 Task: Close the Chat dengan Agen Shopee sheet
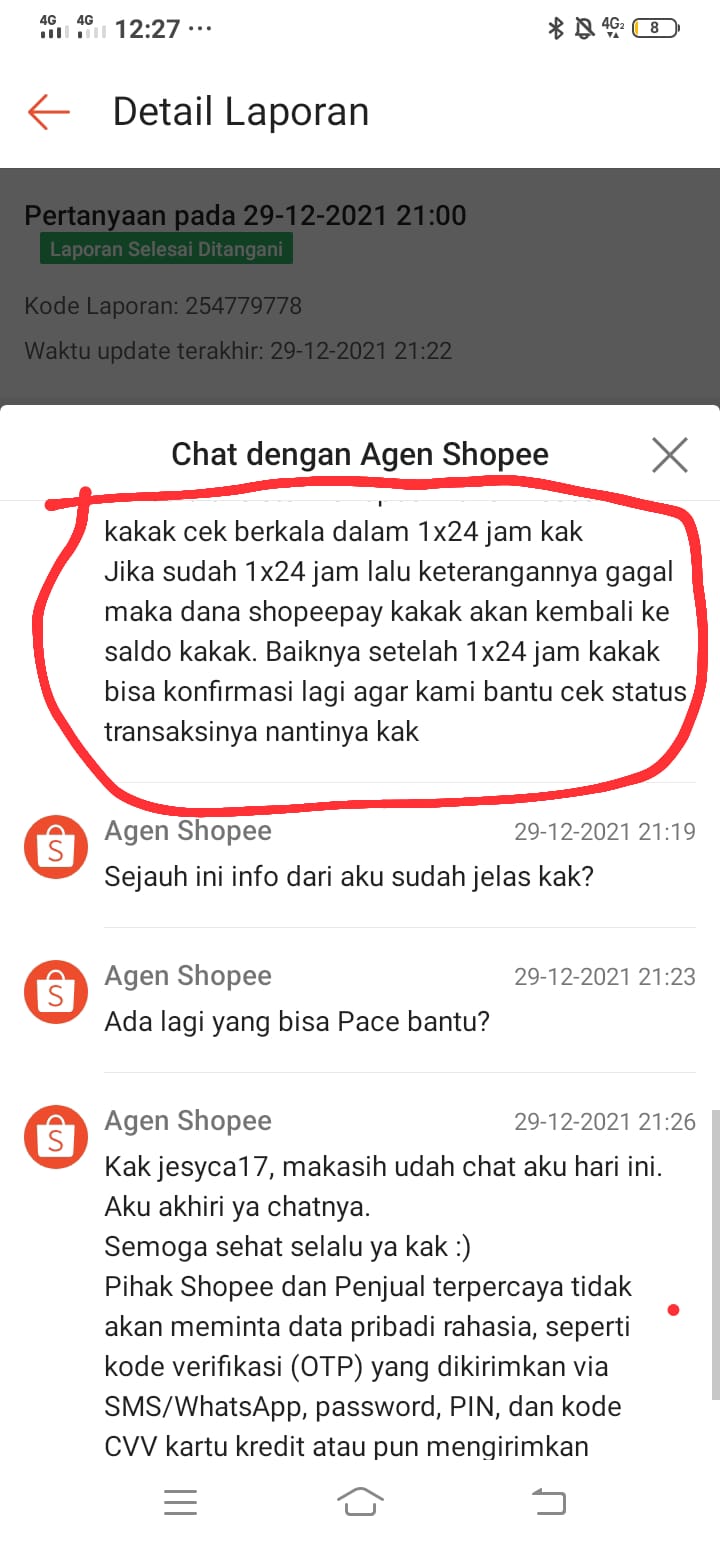pos(669,455)
